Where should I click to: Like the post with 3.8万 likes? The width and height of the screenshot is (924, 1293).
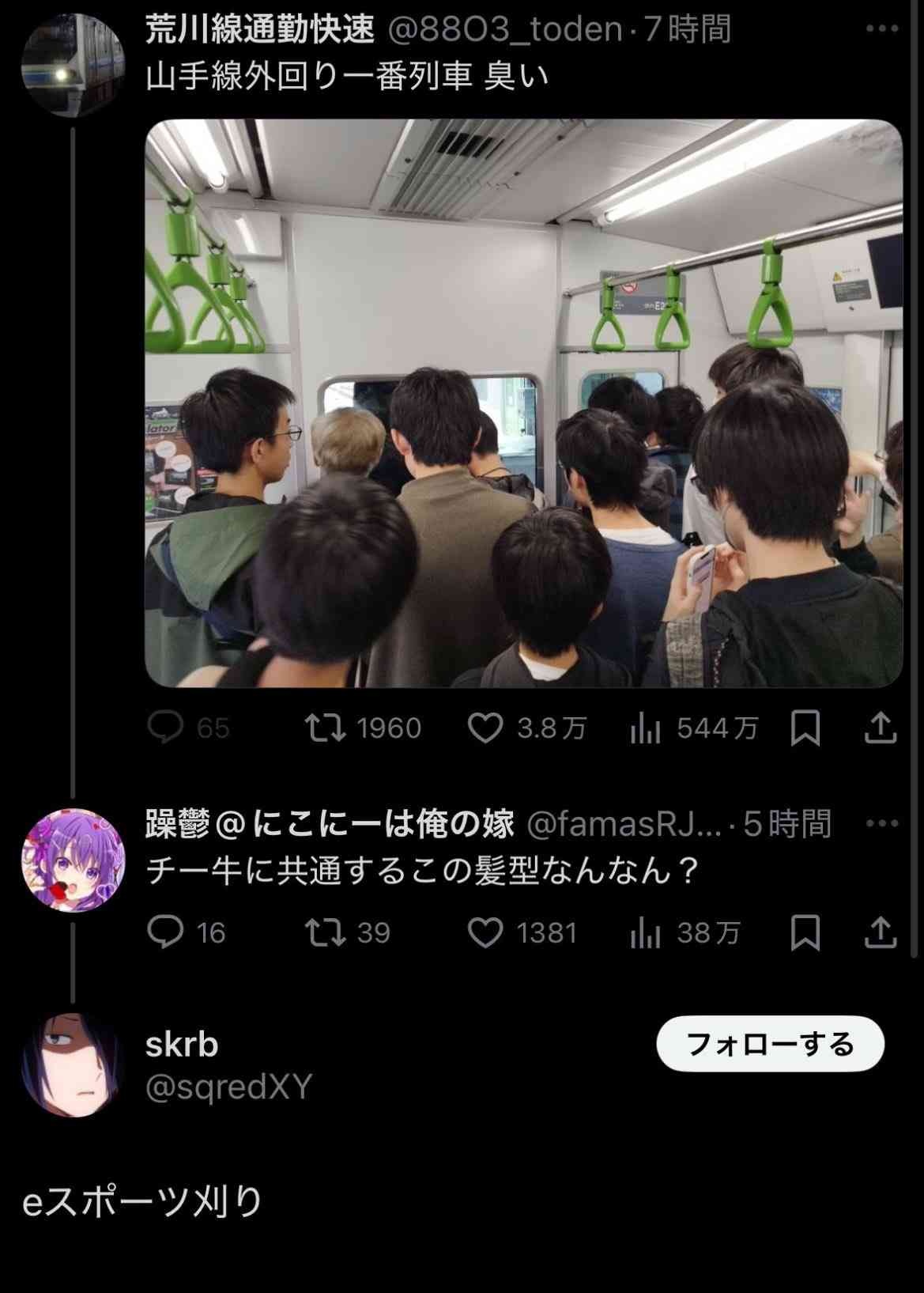(485, 728)
